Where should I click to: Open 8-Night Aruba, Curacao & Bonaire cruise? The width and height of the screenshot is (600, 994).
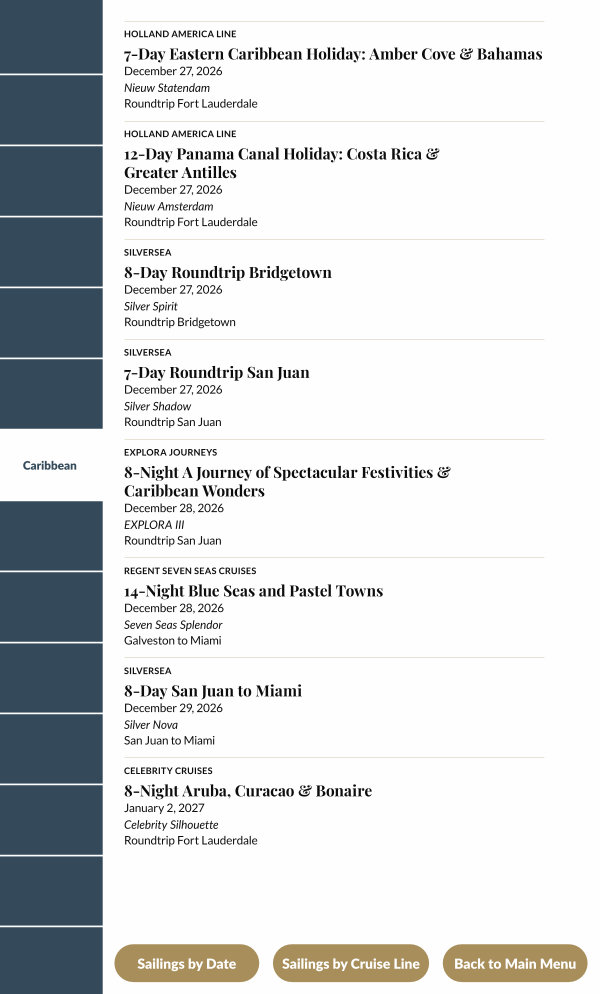tap(248, 791)
